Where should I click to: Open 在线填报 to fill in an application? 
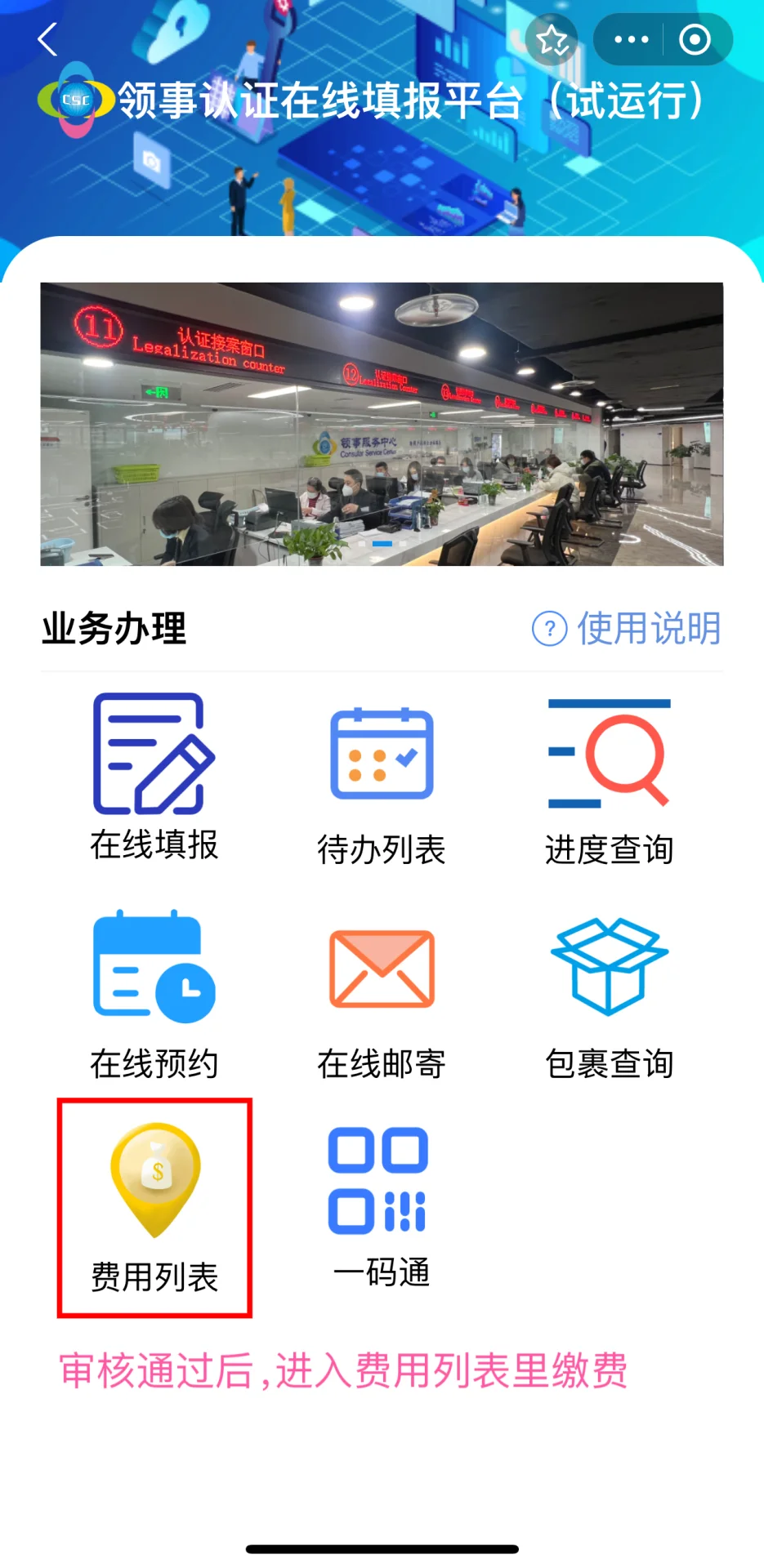pos(154,777)
